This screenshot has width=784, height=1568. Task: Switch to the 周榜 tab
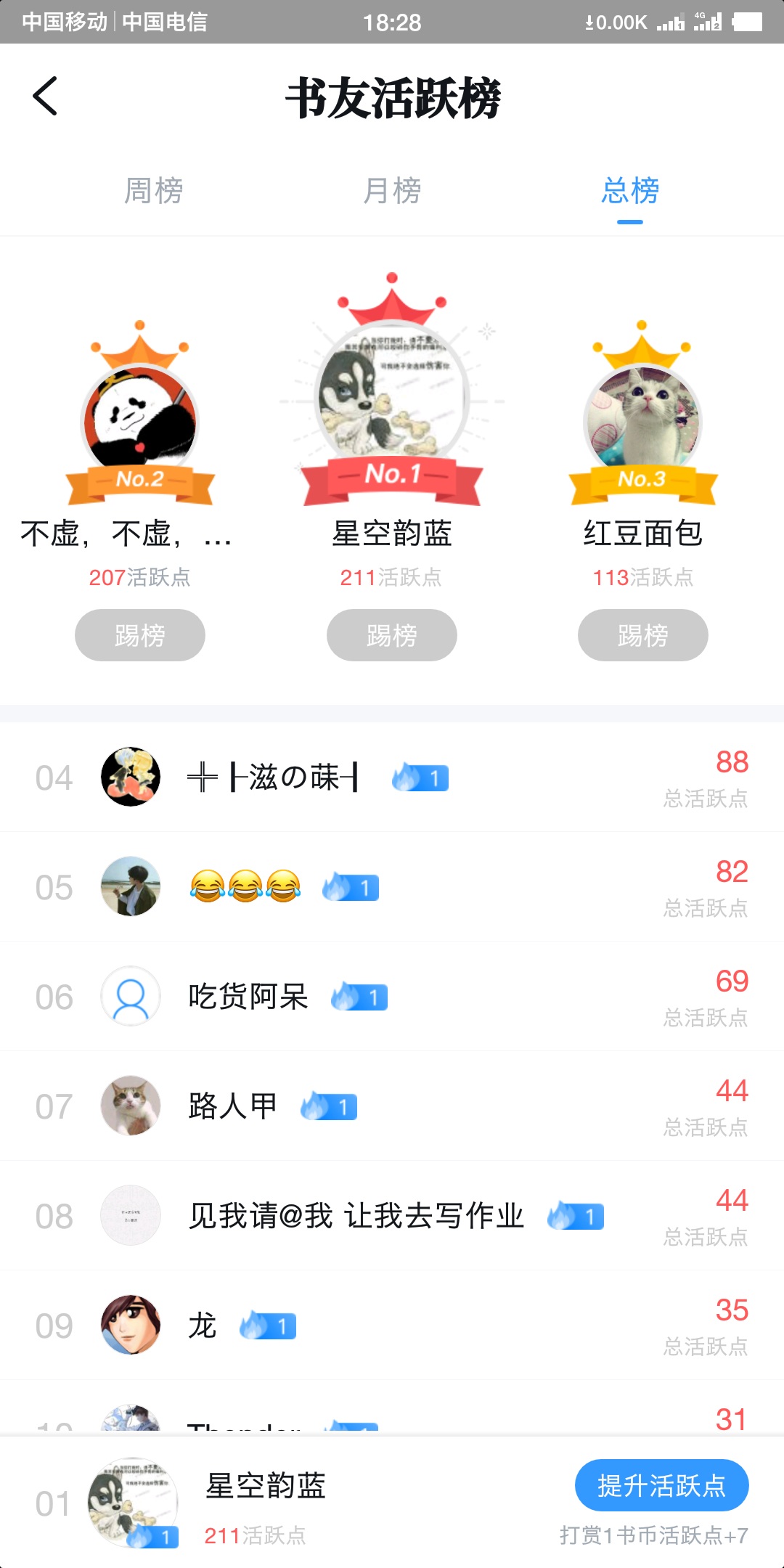point(153,191)
